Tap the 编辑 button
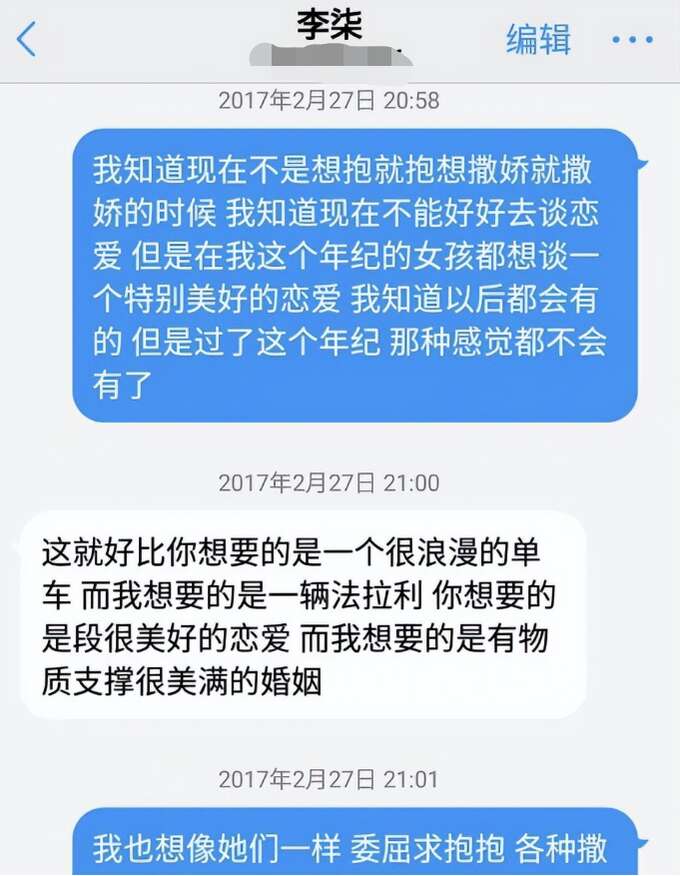The image size is (680, 876). 539,39
